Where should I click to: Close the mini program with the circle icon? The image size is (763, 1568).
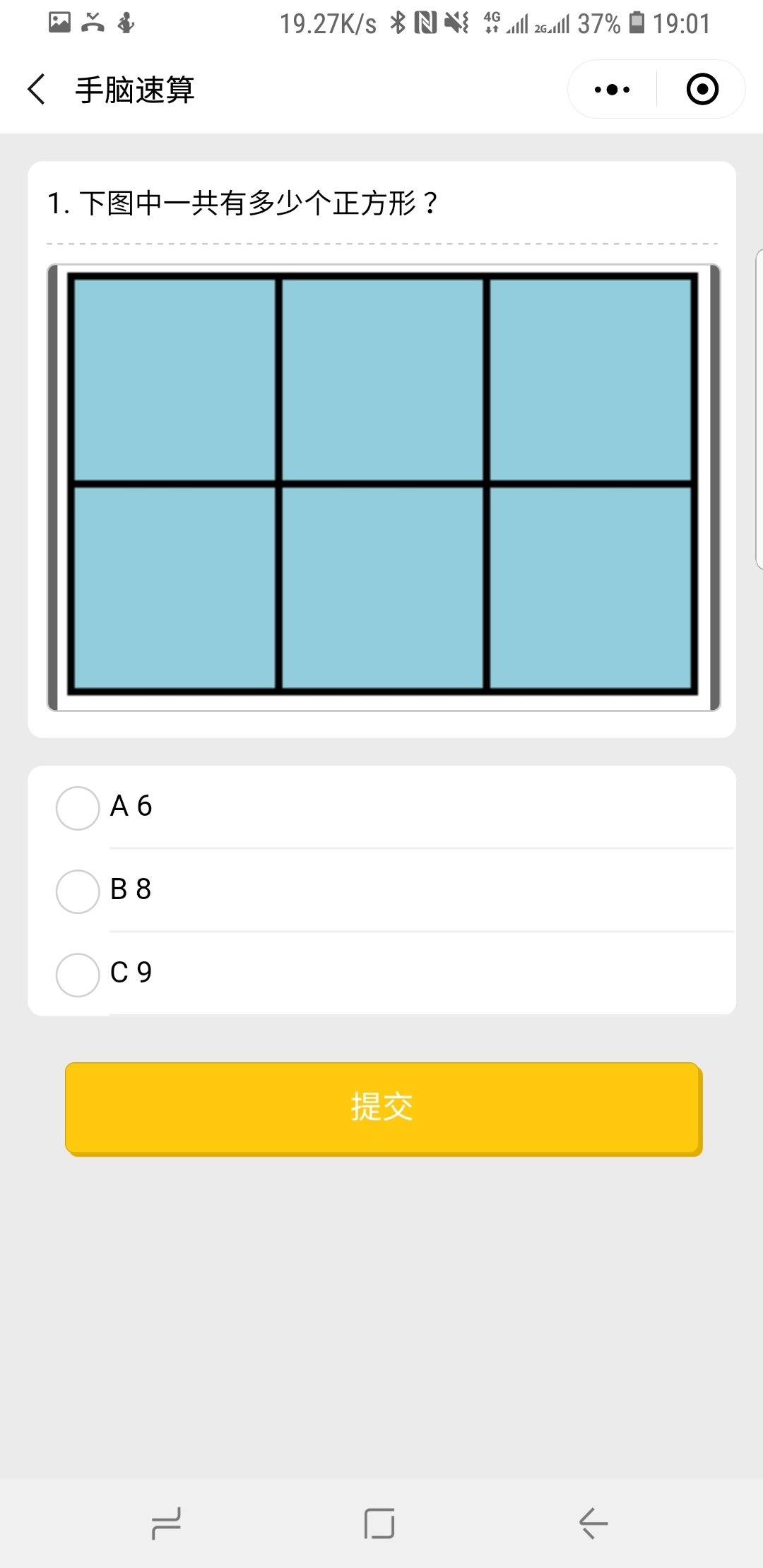[702, 90]
